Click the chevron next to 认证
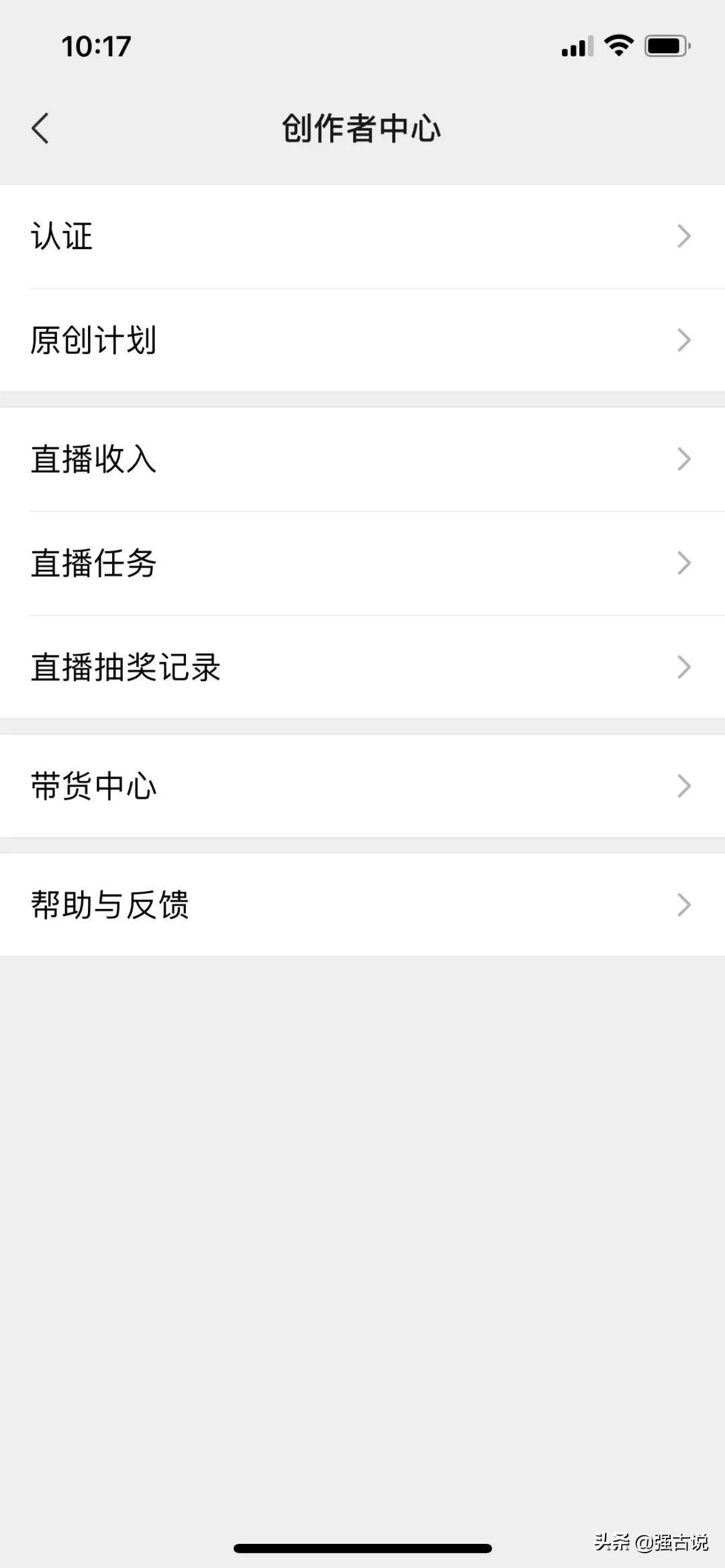Screen dimensions: 725x1568 tap(683, 236)
